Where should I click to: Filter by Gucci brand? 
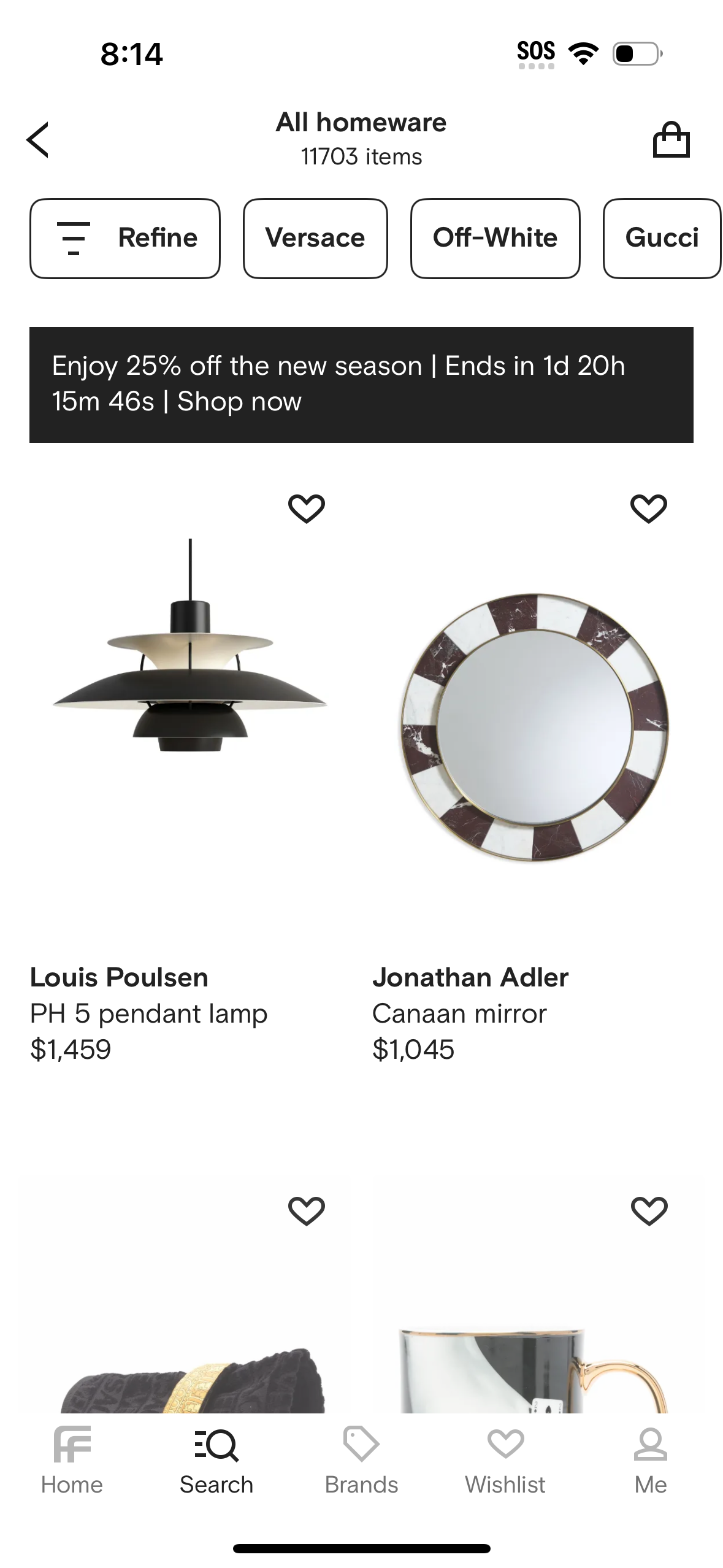(661, 238)
